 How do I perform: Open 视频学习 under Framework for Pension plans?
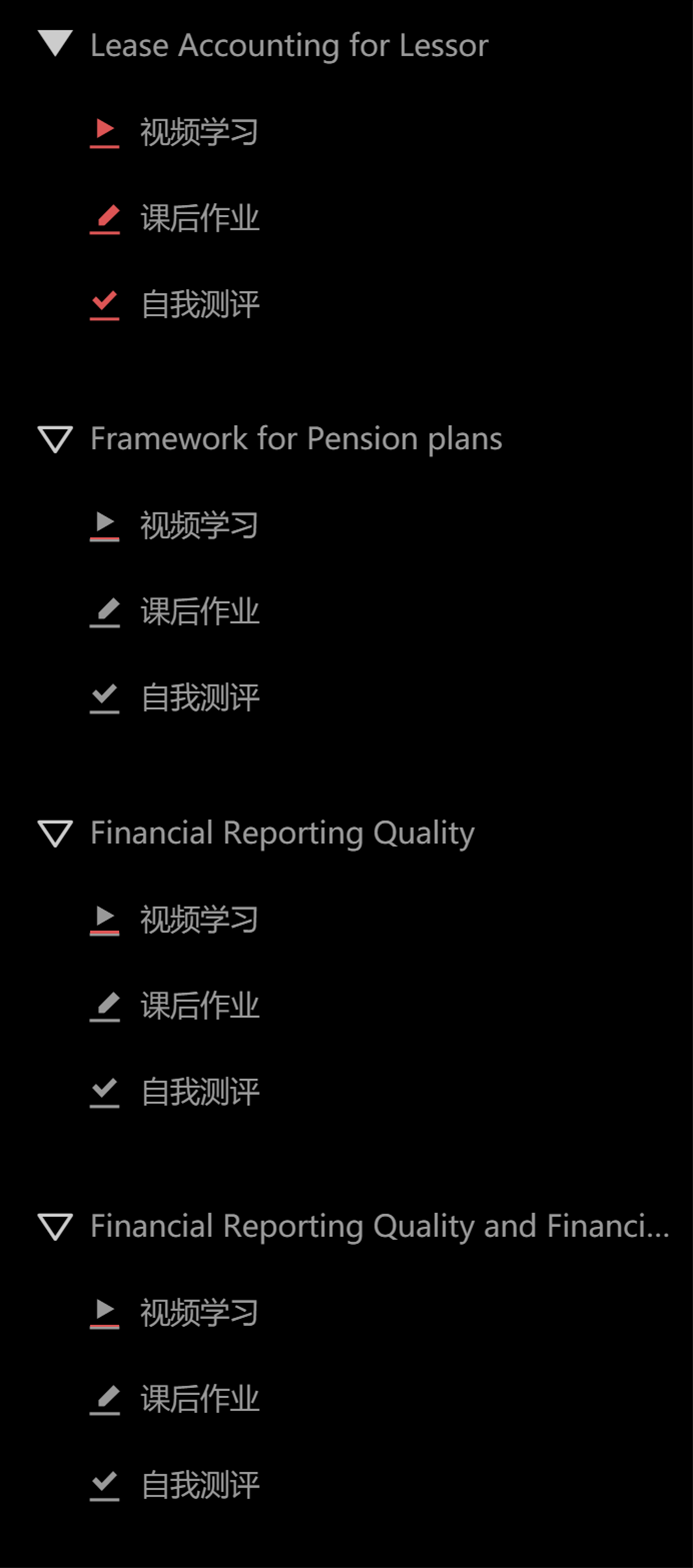coord(174,525)
